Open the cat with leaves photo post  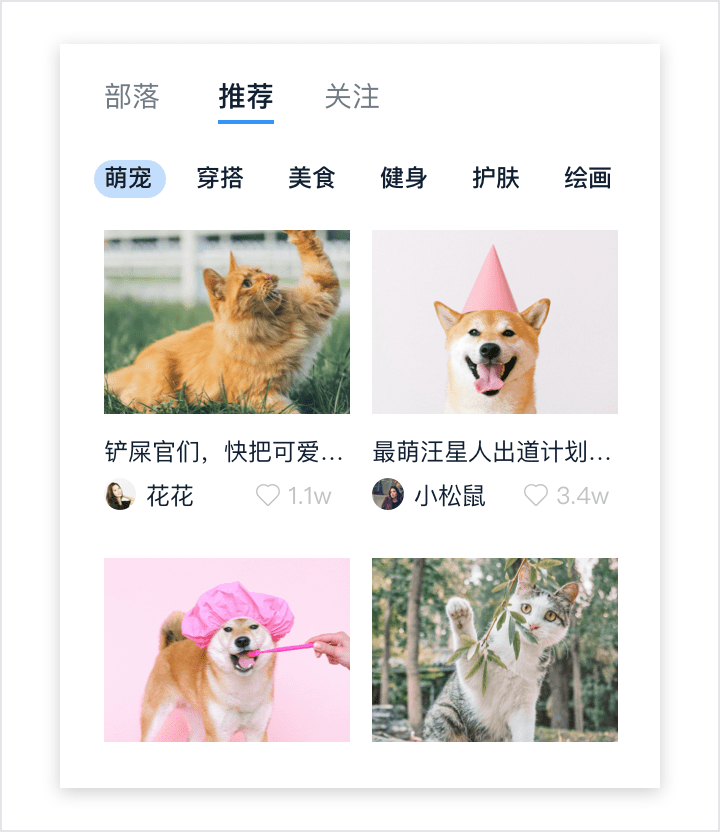(x=495, y=650)
